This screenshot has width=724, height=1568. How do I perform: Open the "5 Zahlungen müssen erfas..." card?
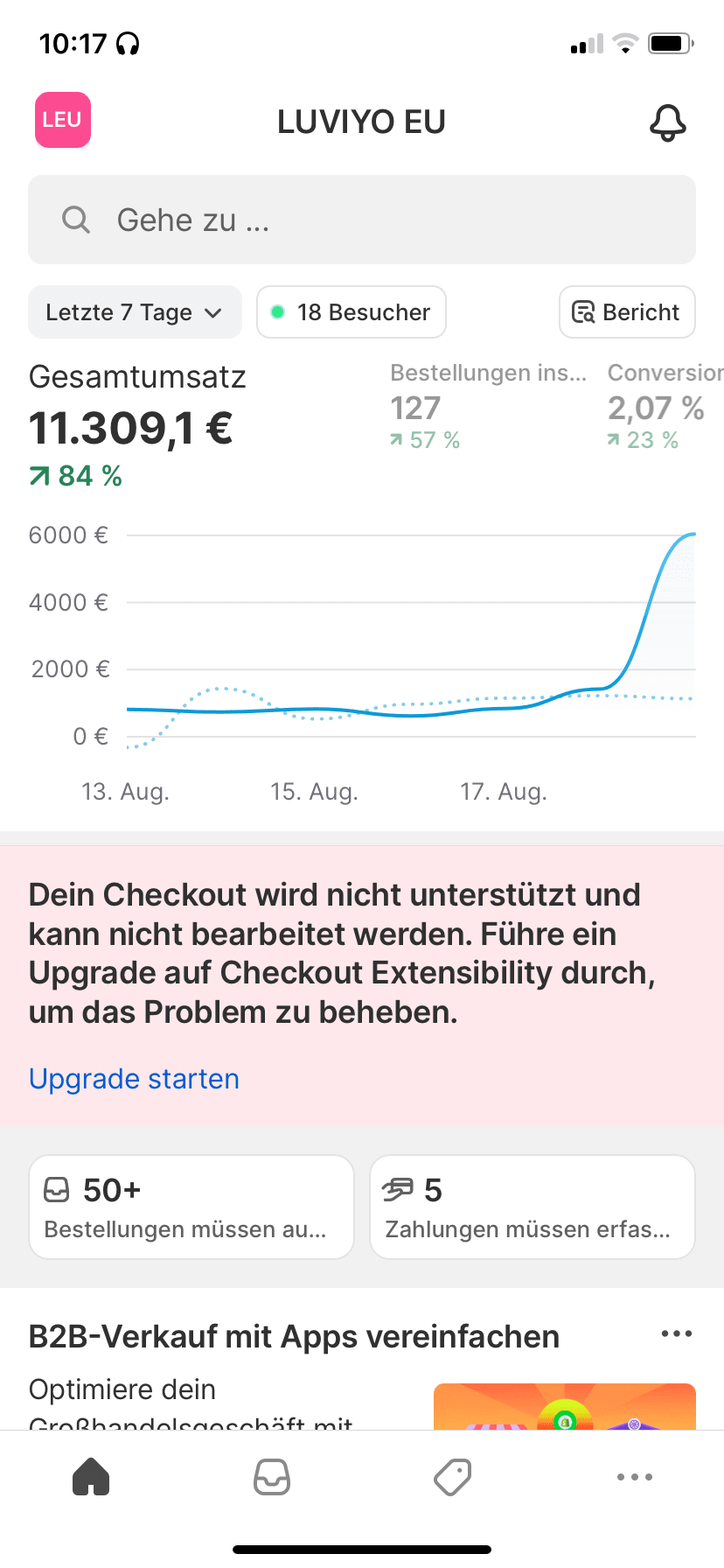pos(533,1207)
